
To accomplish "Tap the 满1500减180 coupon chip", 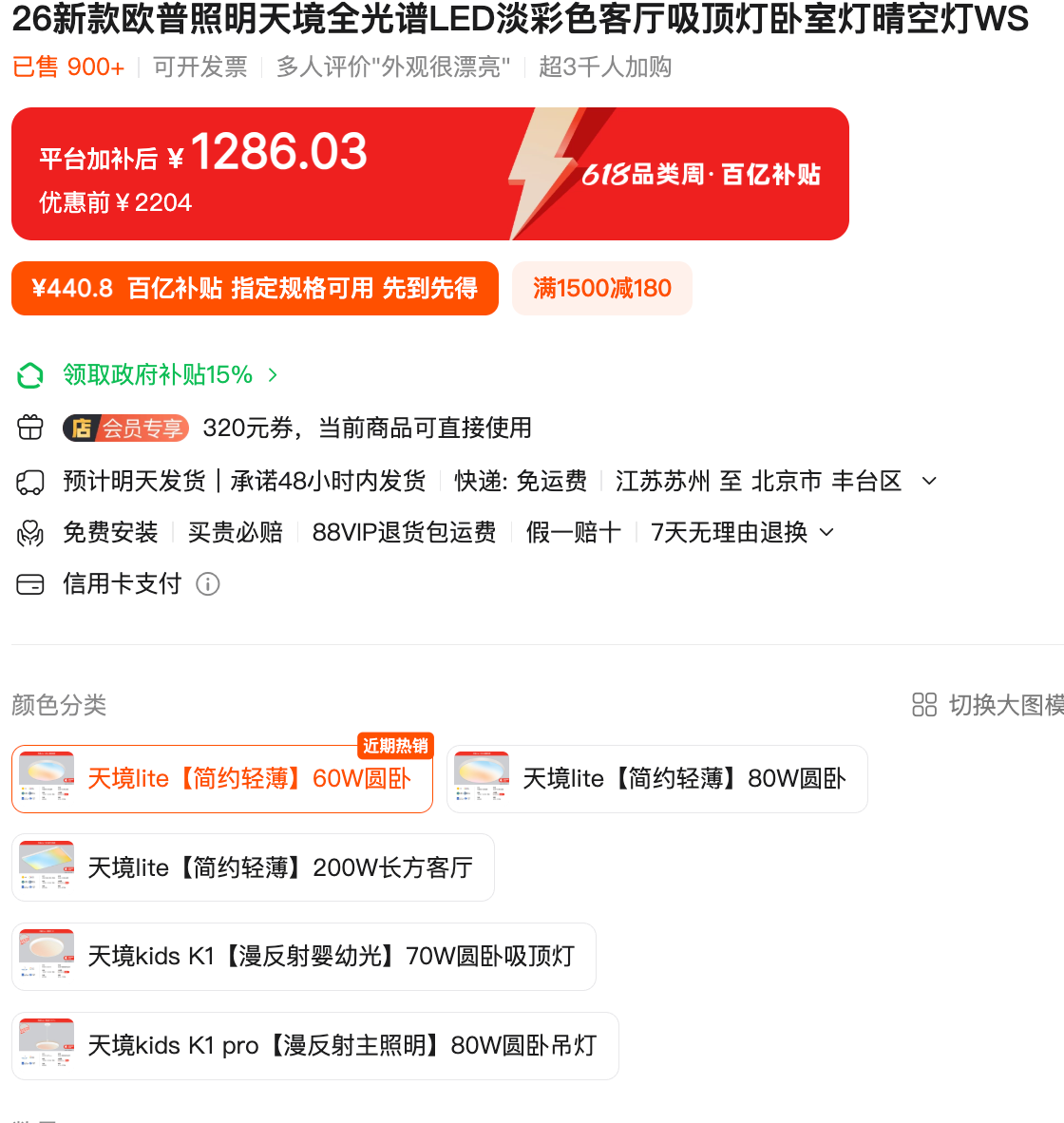I will [x=602, y=289].
